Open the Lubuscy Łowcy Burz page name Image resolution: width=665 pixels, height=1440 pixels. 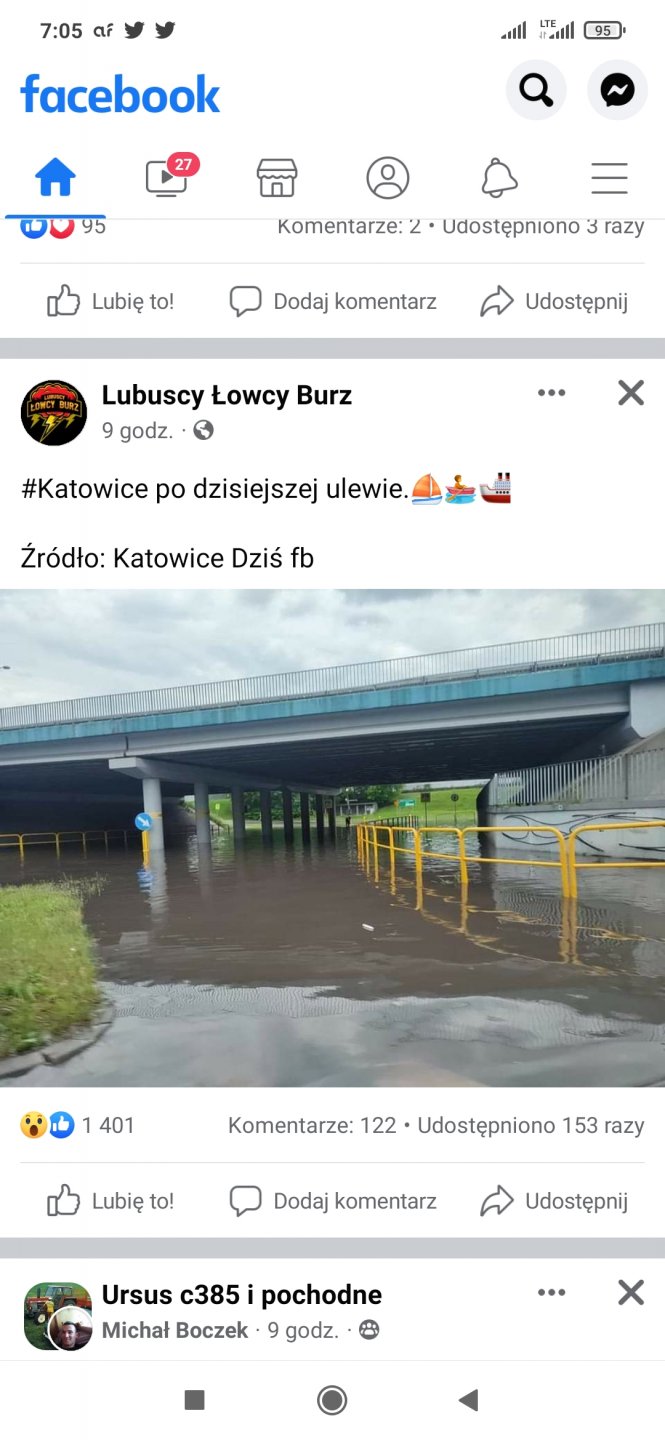point(227,395)
